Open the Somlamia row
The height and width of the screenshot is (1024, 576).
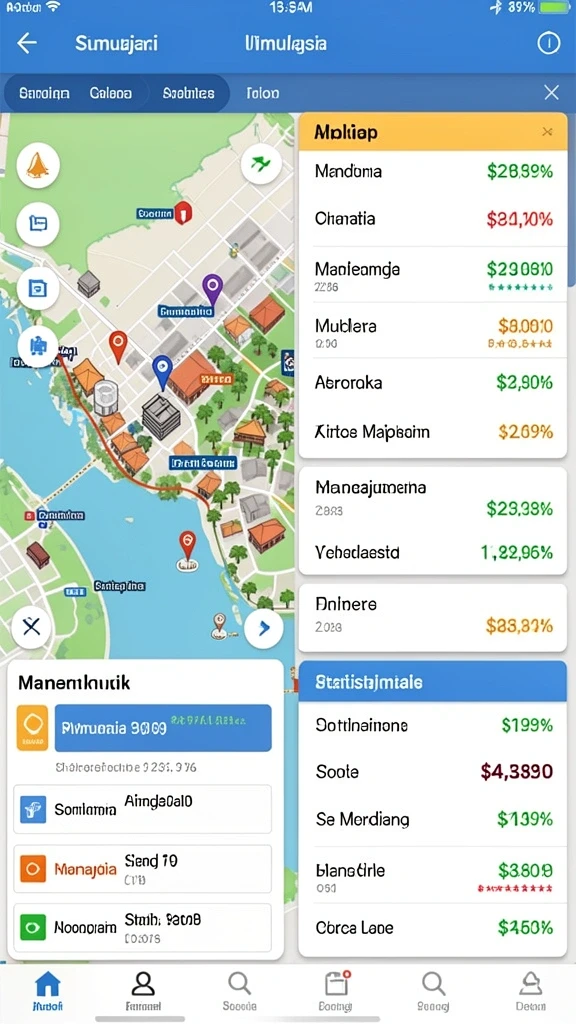click(x=142, y=809)
